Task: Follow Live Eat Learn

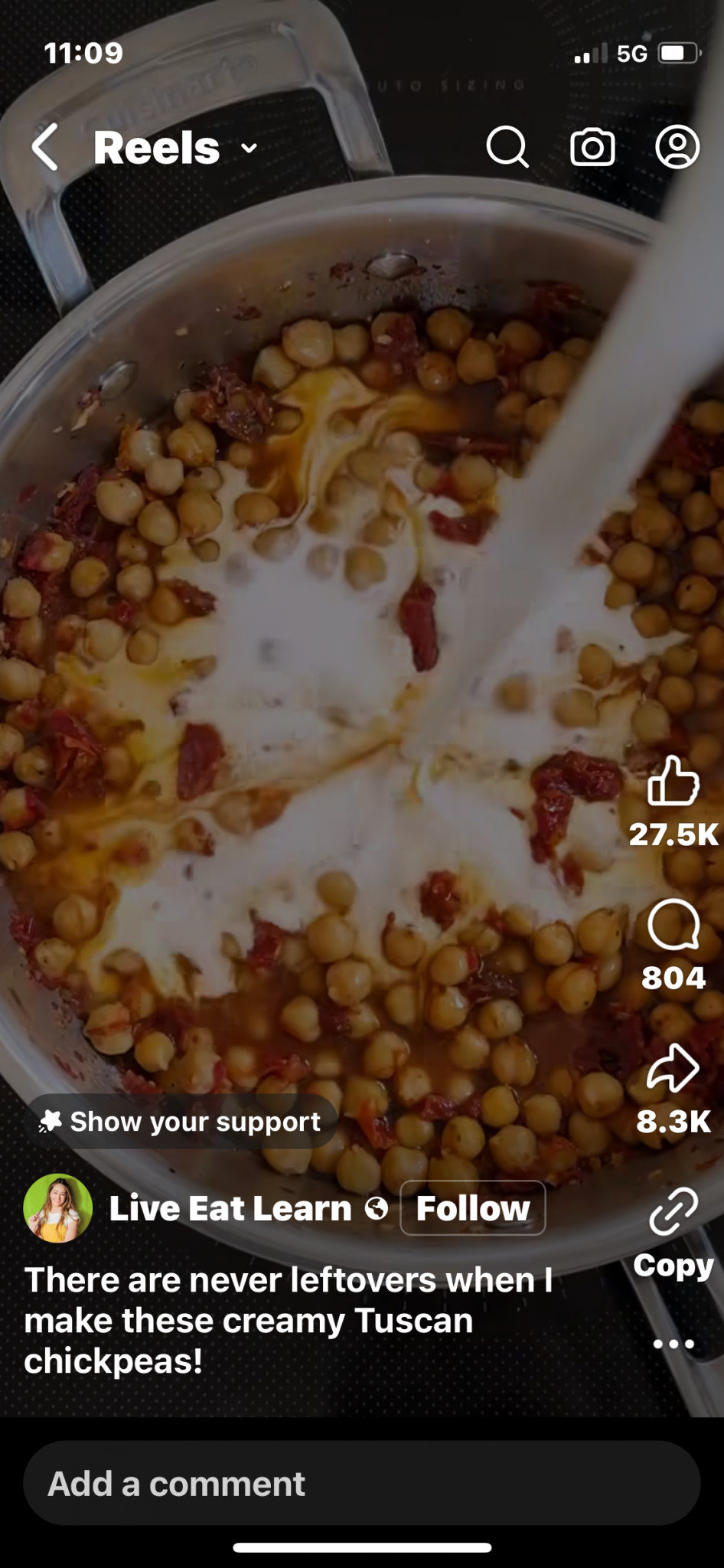Action: 473,1208
